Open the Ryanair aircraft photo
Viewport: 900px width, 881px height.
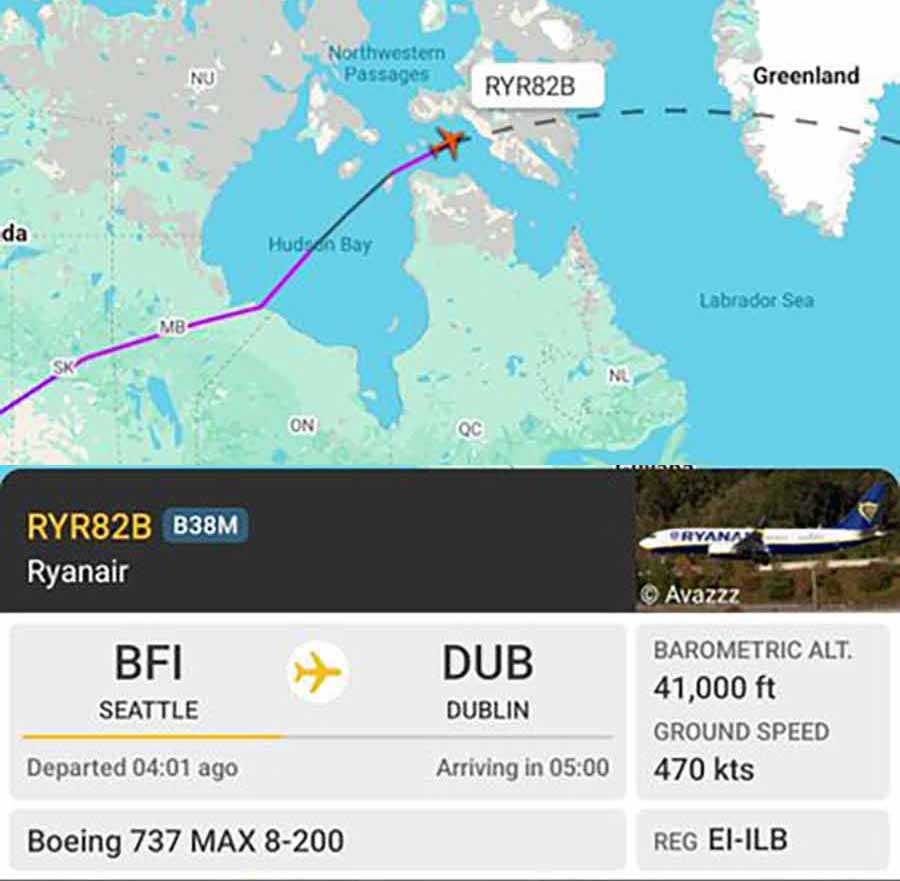767,540
